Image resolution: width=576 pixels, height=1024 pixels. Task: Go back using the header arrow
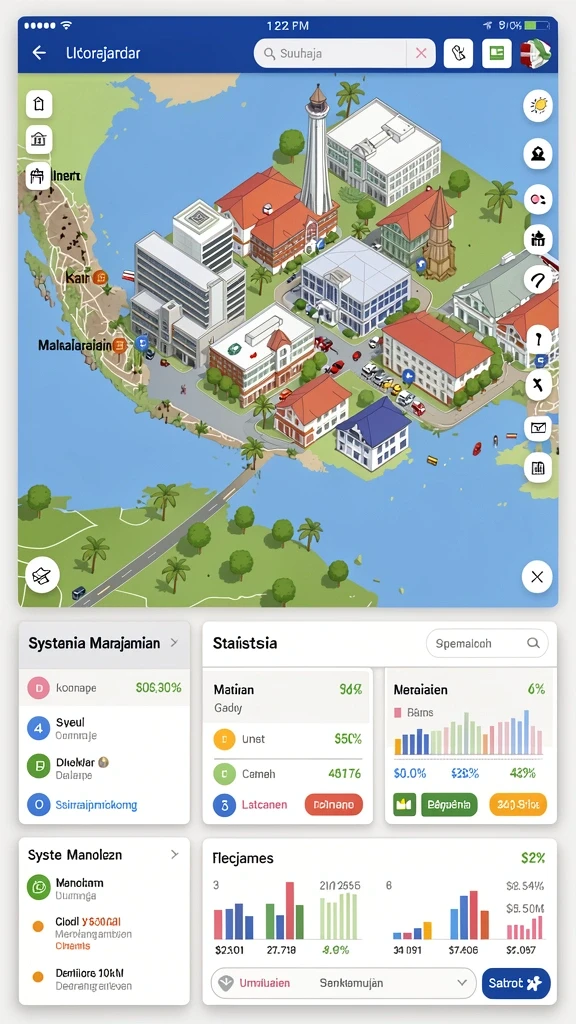click(39, 54)
